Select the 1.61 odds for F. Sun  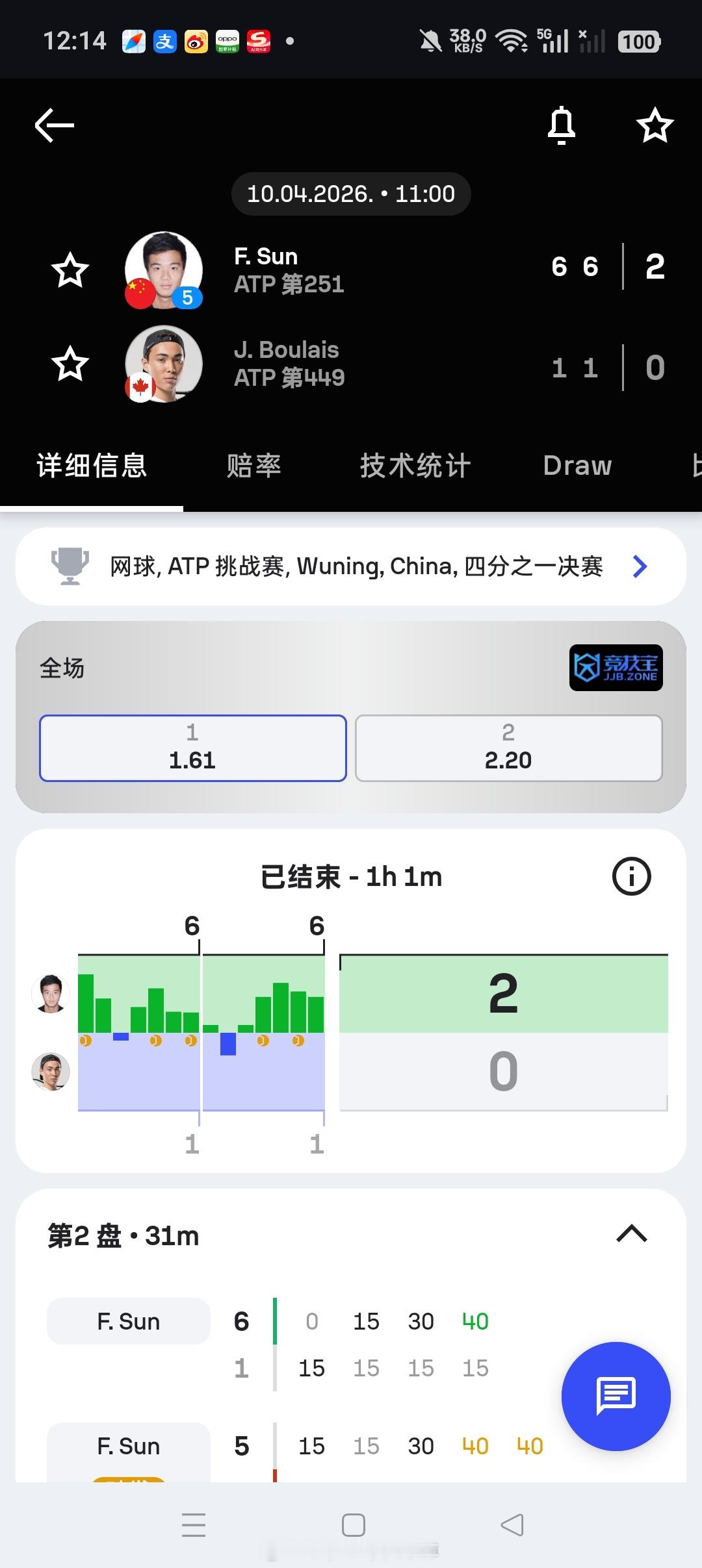pos(192,748)
